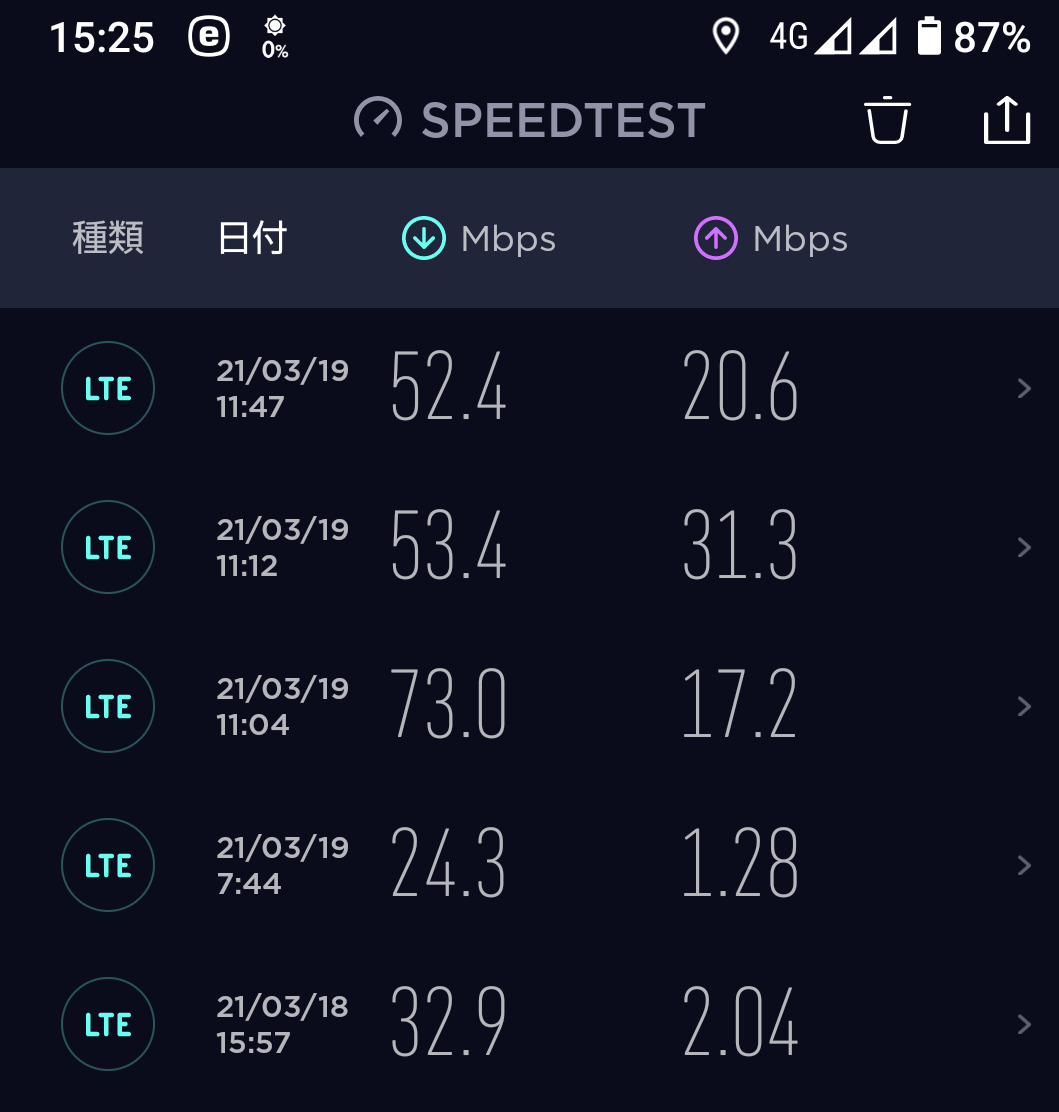Sort results by download Mbps
Screen dimensions: 1059x1112
point(479,239)
